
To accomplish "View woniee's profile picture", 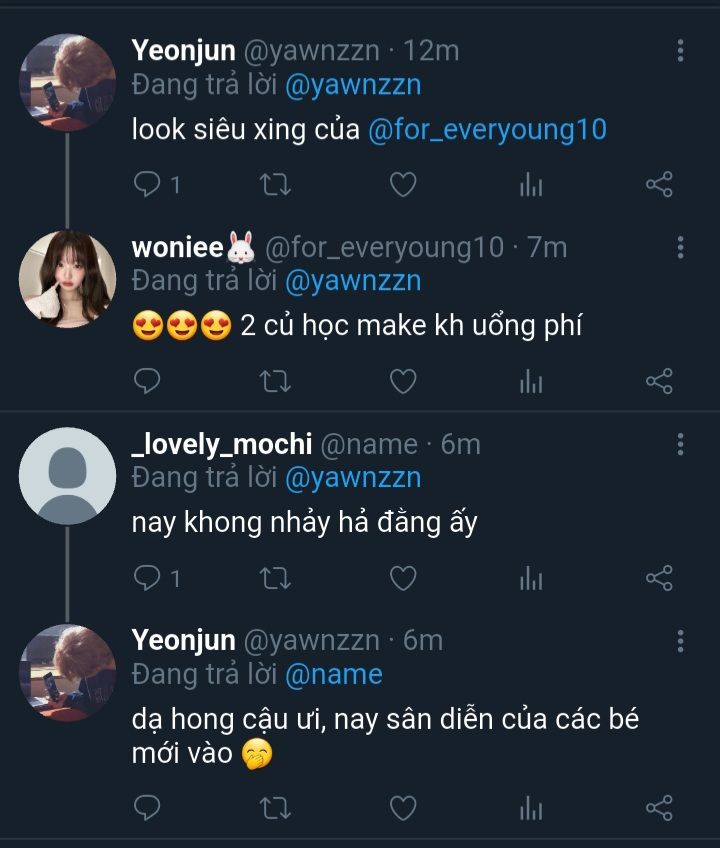I will pos(68,279).
